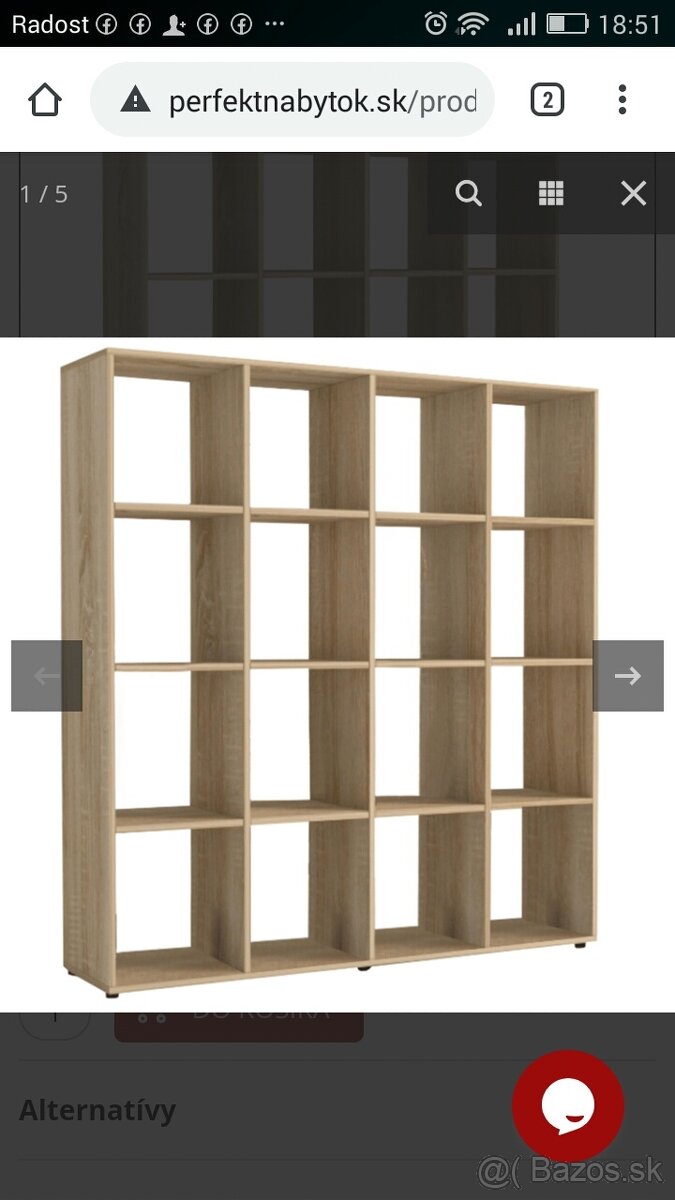
Task: Tap the perfektnabytok.sk address bar
Action: [x=300, y=100]
